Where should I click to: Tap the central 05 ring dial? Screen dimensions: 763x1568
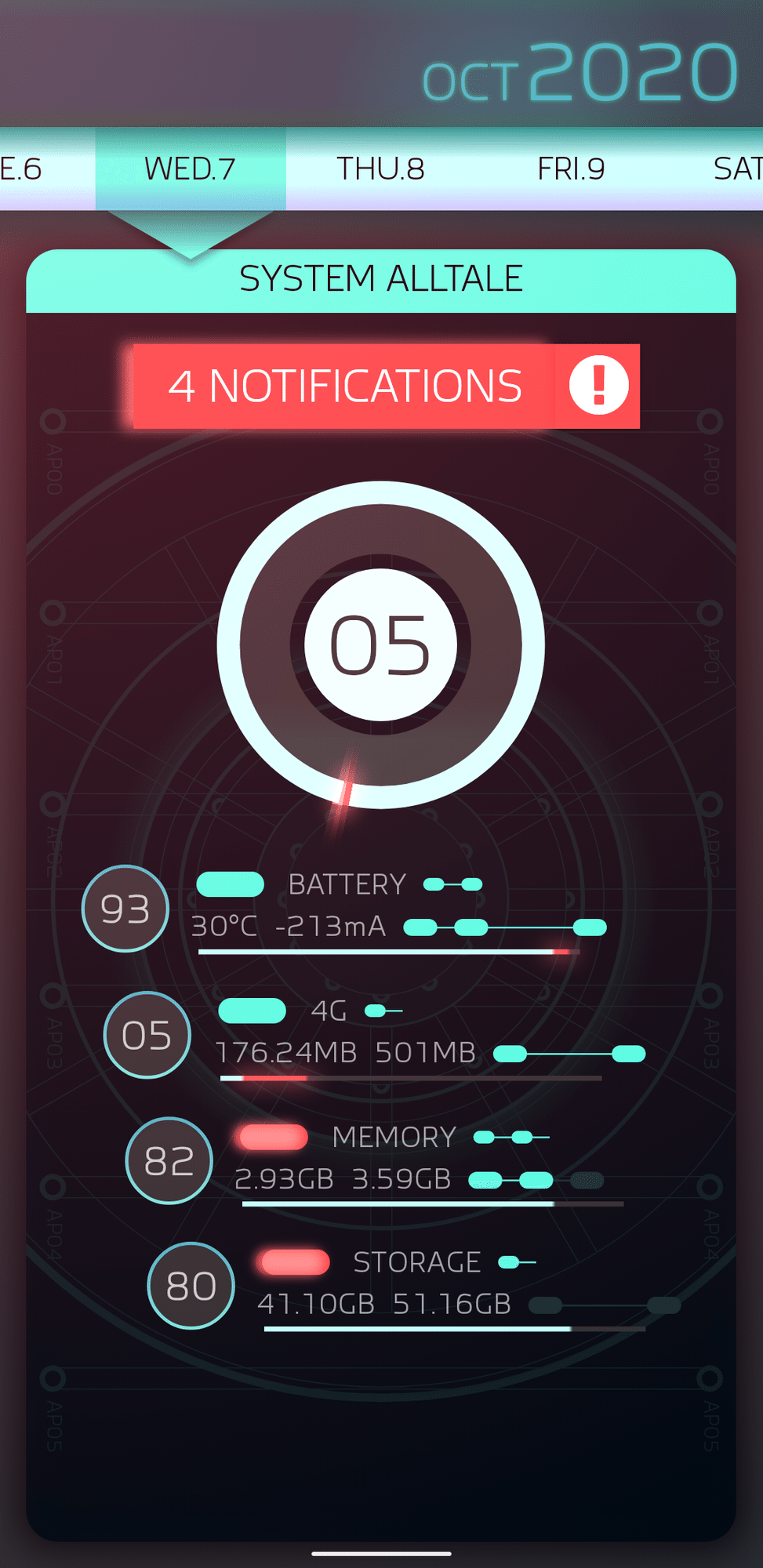pos(380,644)
